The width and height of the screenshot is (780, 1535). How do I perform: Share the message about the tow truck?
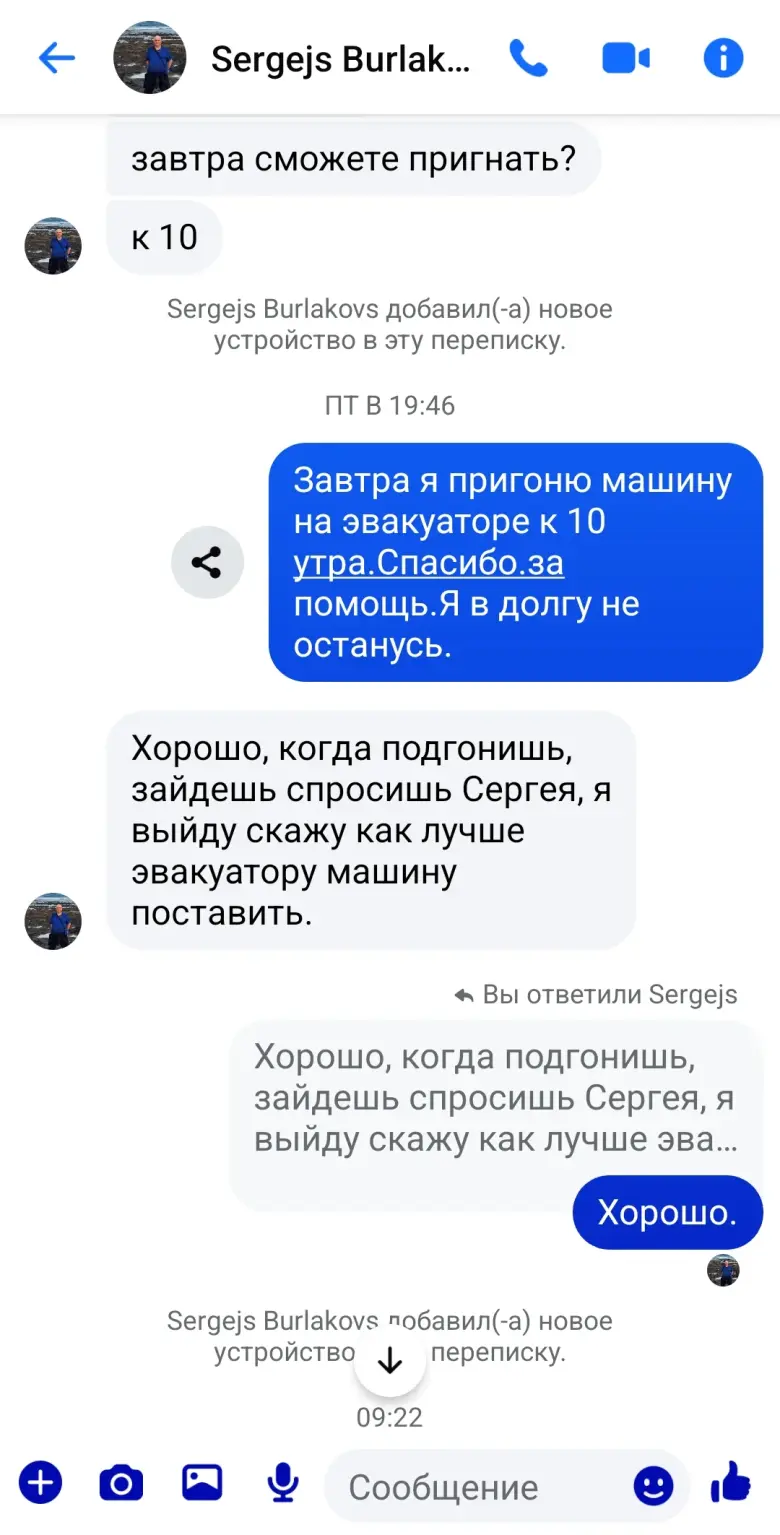click(207, 563)
